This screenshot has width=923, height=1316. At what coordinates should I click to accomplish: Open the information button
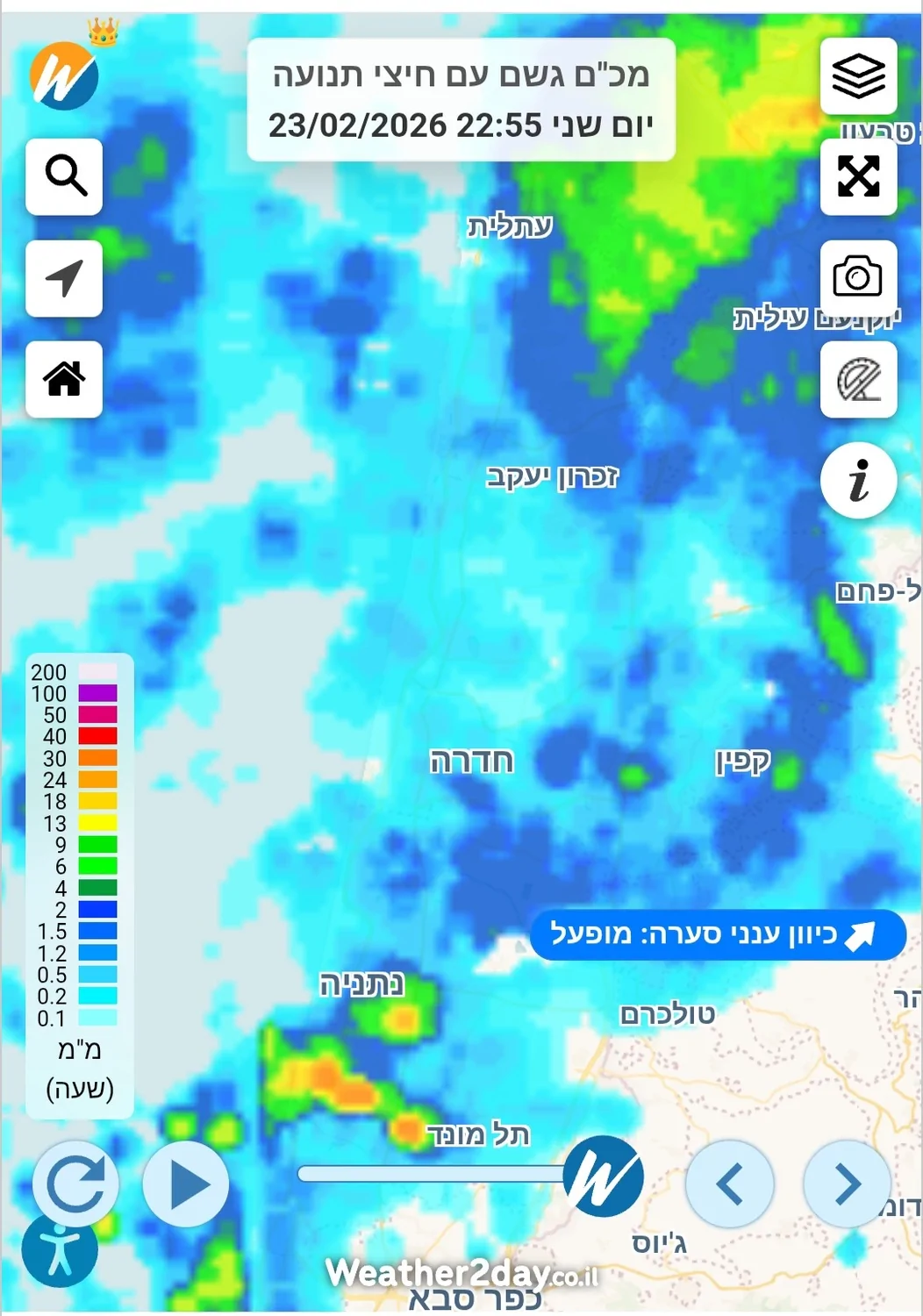(858, 480)
